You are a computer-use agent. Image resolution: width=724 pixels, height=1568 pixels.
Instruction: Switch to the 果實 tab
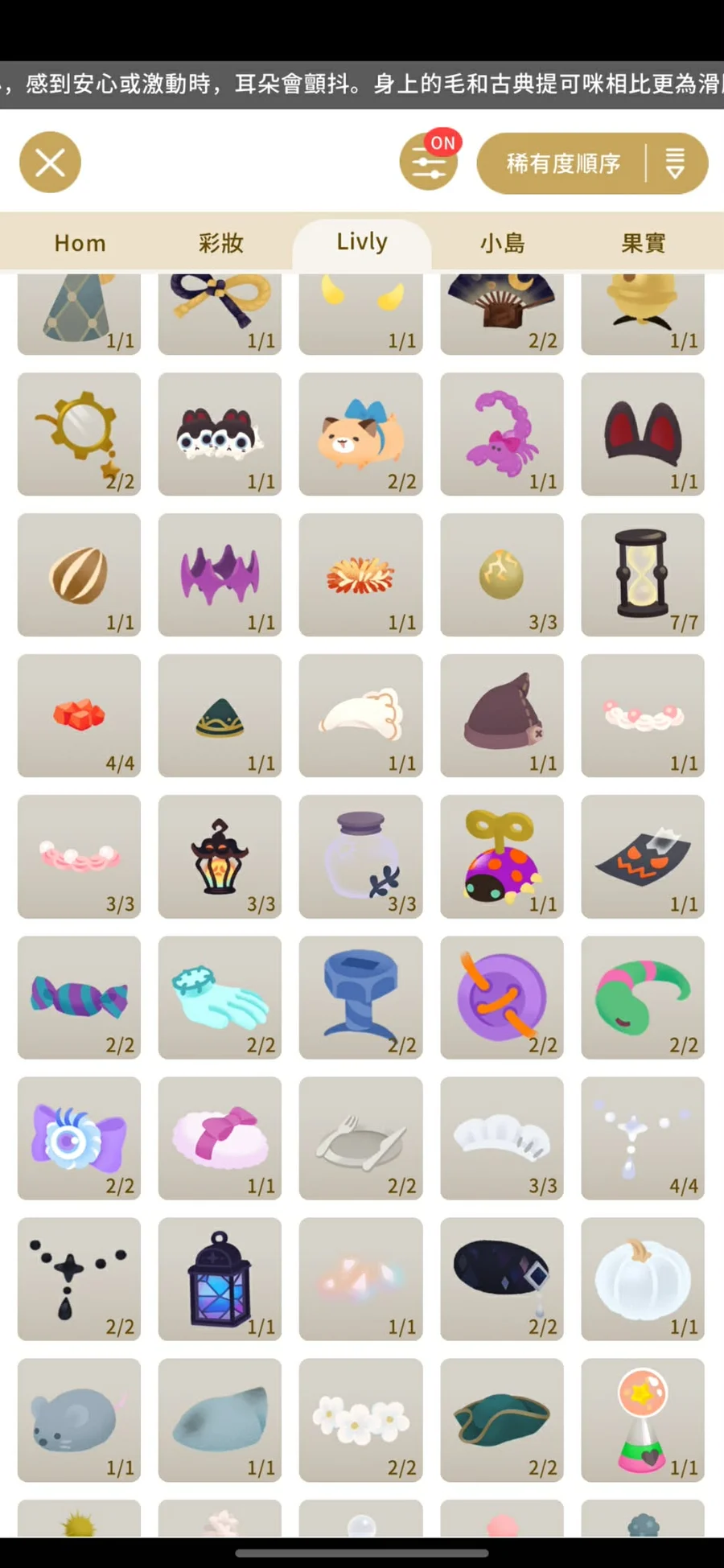(643, 243)
